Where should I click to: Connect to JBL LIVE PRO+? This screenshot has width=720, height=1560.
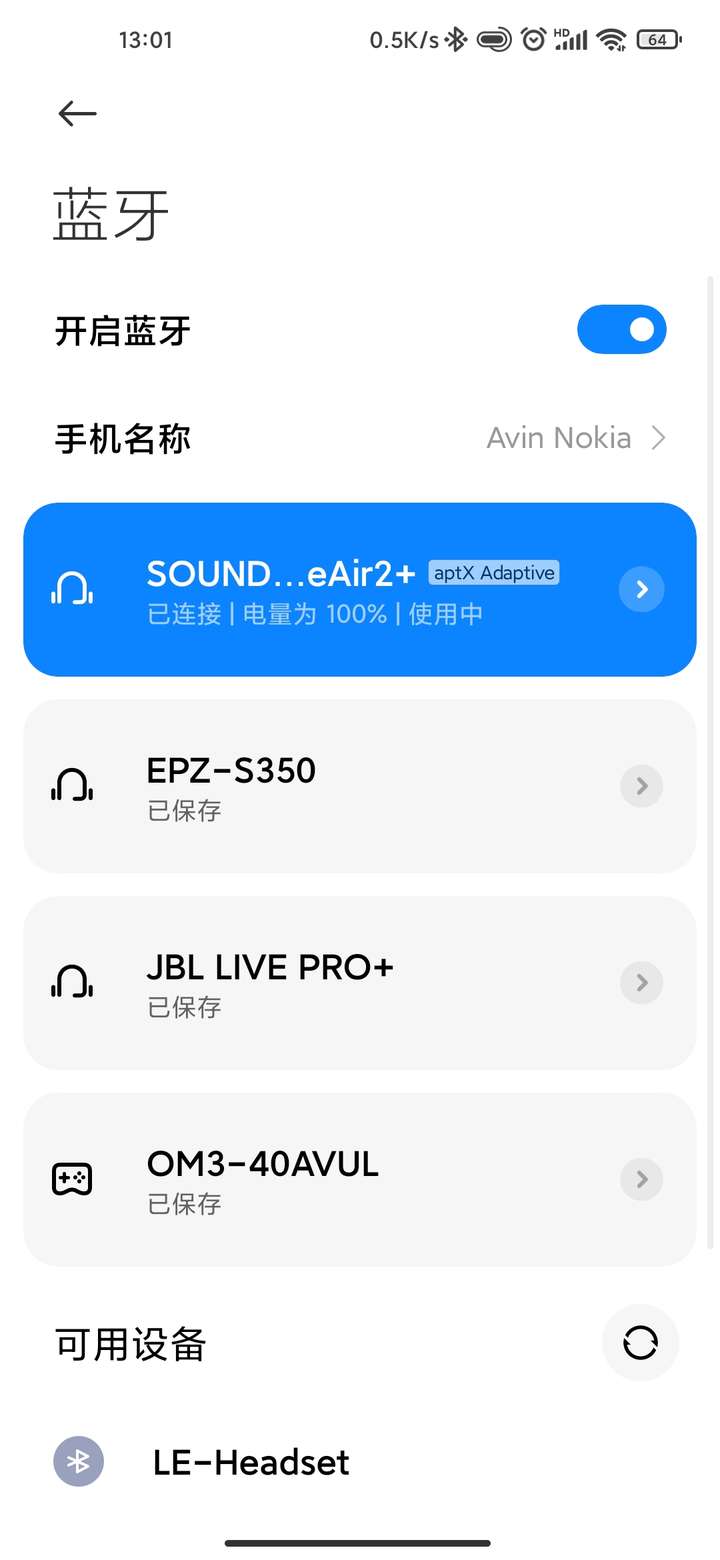coord(360,983)
